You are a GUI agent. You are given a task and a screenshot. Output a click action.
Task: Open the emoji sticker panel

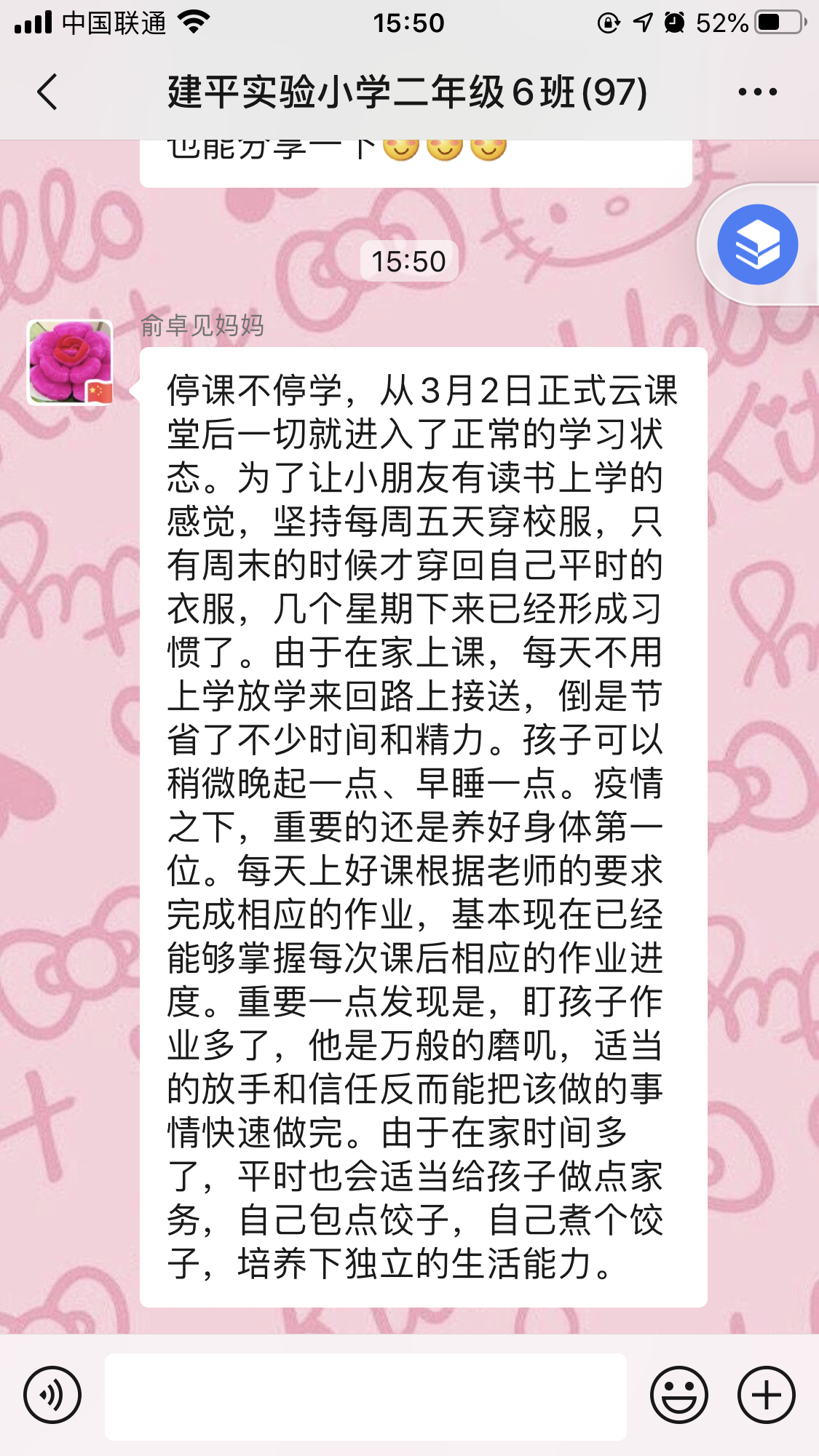point(678,1395)
